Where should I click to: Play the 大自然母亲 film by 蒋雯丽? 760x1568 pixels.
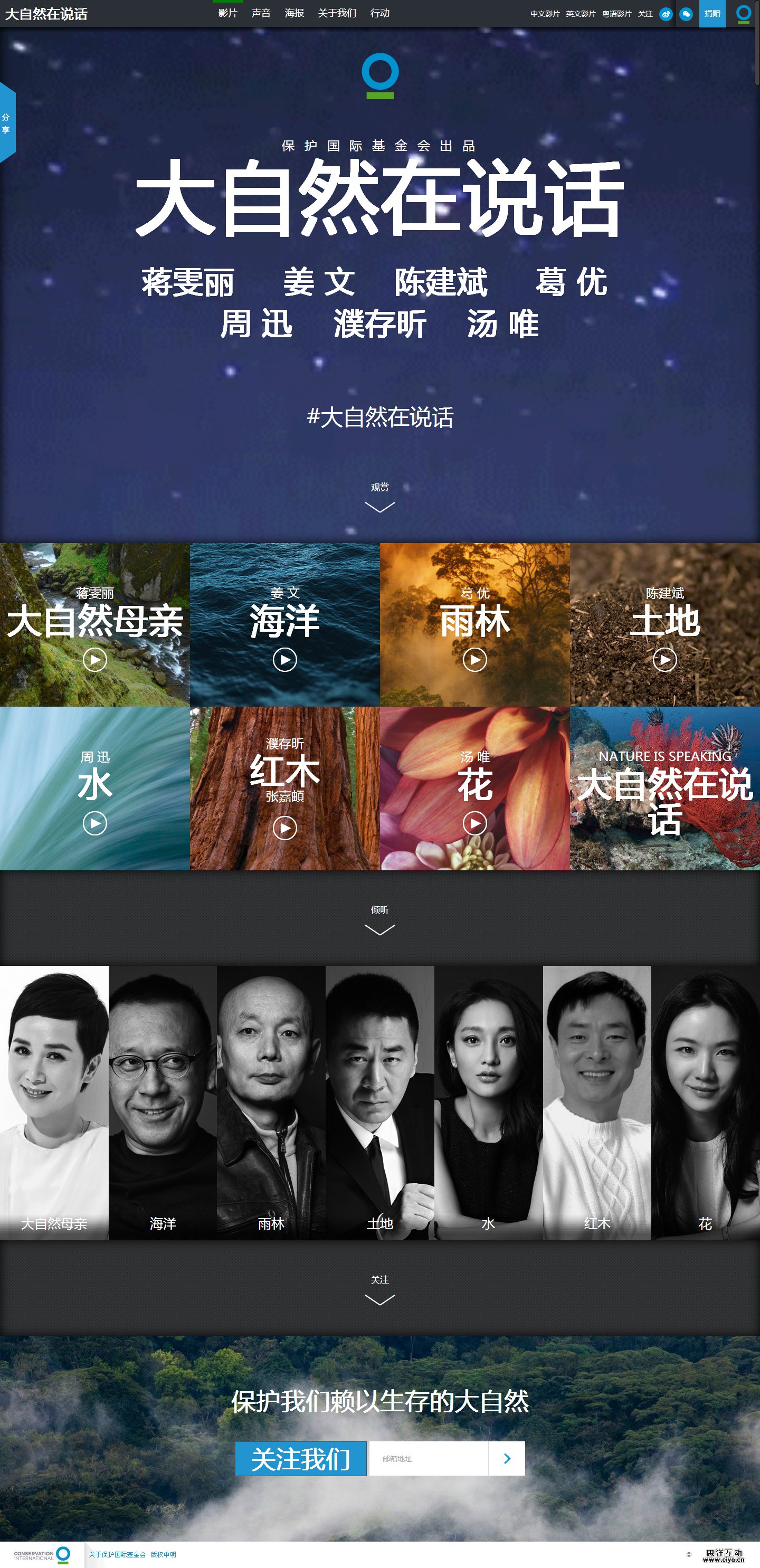(x=95, y=660)
